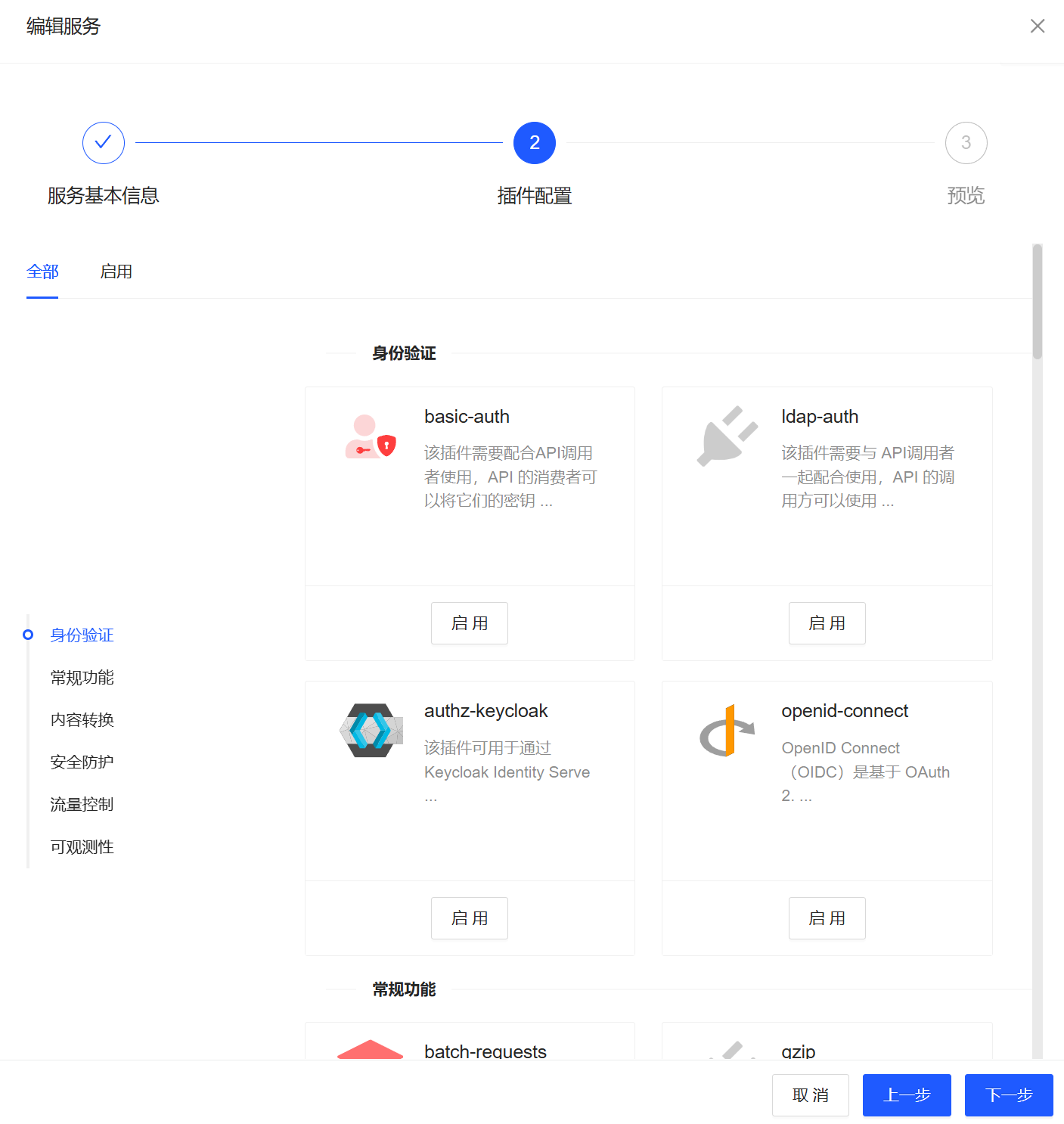Close the 编辑服务 dialog

coord(1037,26)
